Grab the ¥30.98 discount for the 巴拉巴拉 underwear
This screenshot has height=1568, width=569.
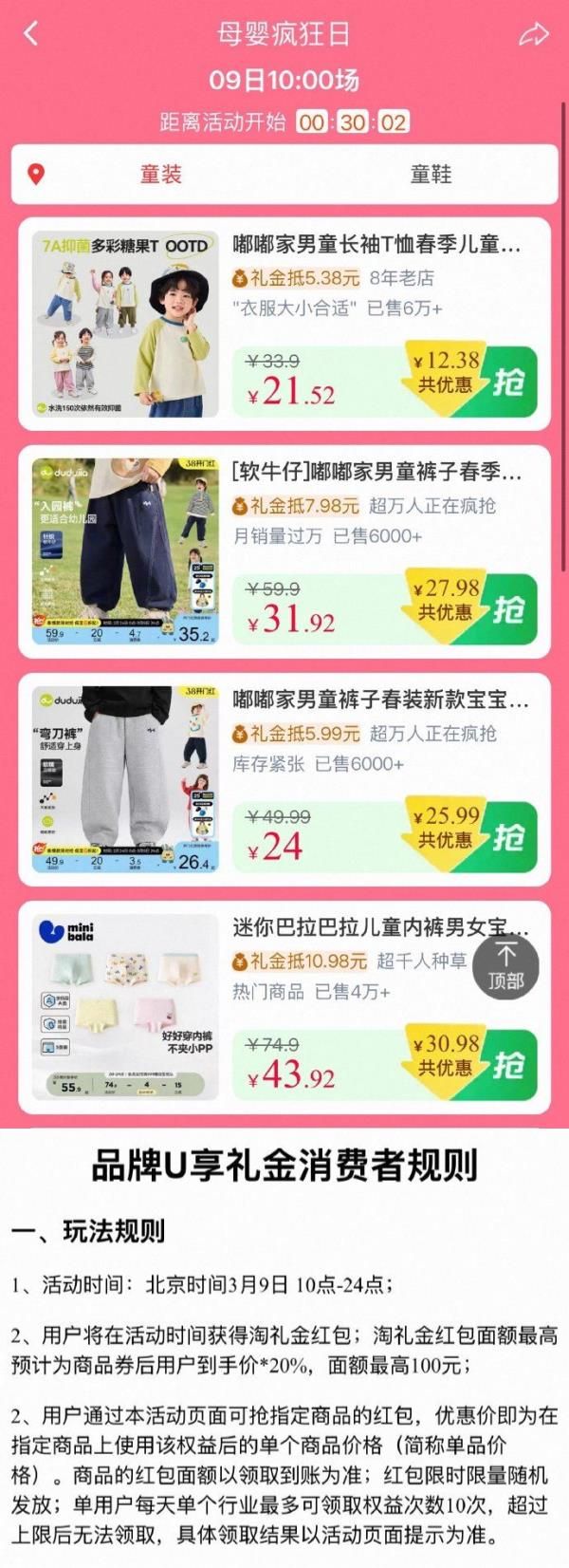click(x=471, y=1066)
